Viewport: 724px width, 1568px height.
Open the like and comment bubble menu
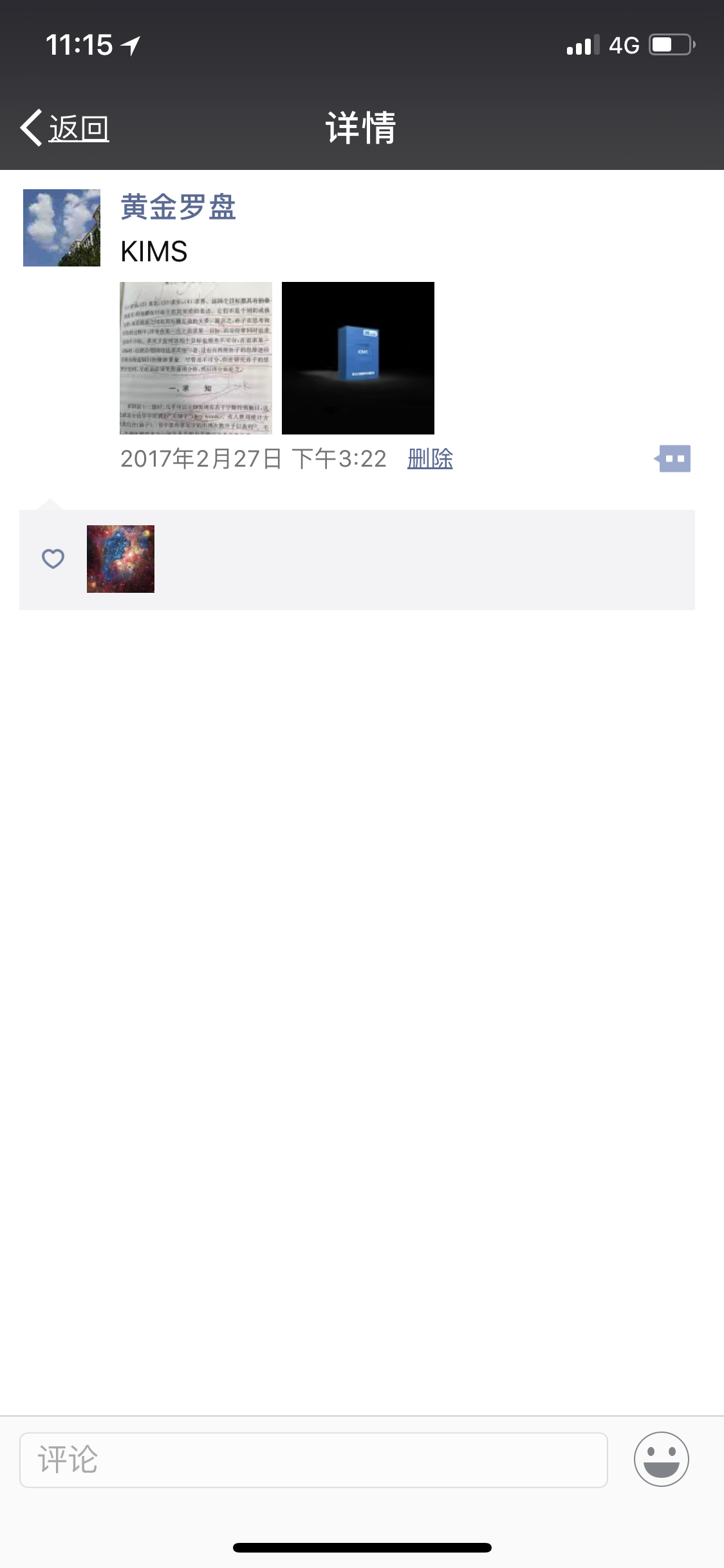click(x=673, y=459)
